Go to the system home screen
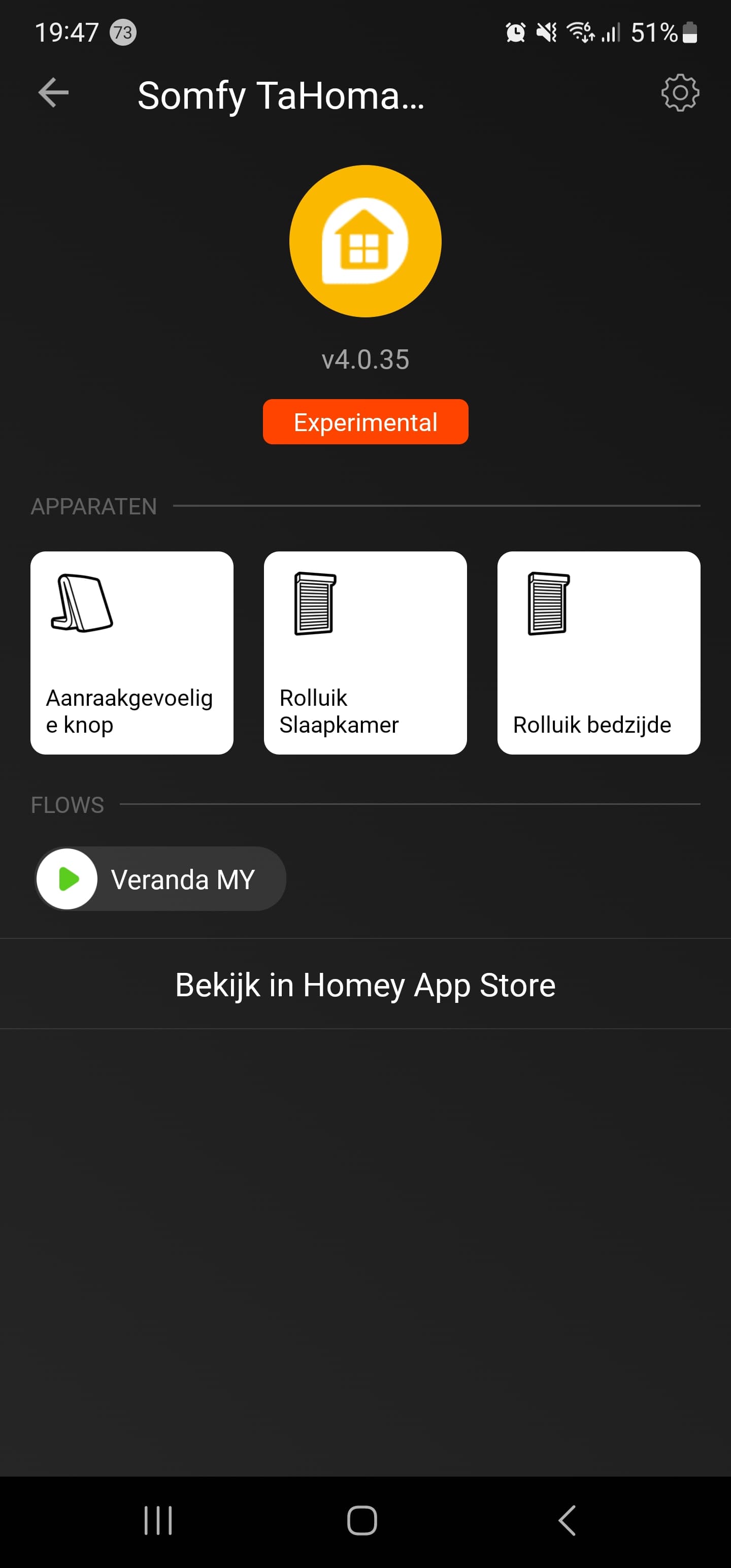This screenshot has width=731, height=1568. 362,1520
